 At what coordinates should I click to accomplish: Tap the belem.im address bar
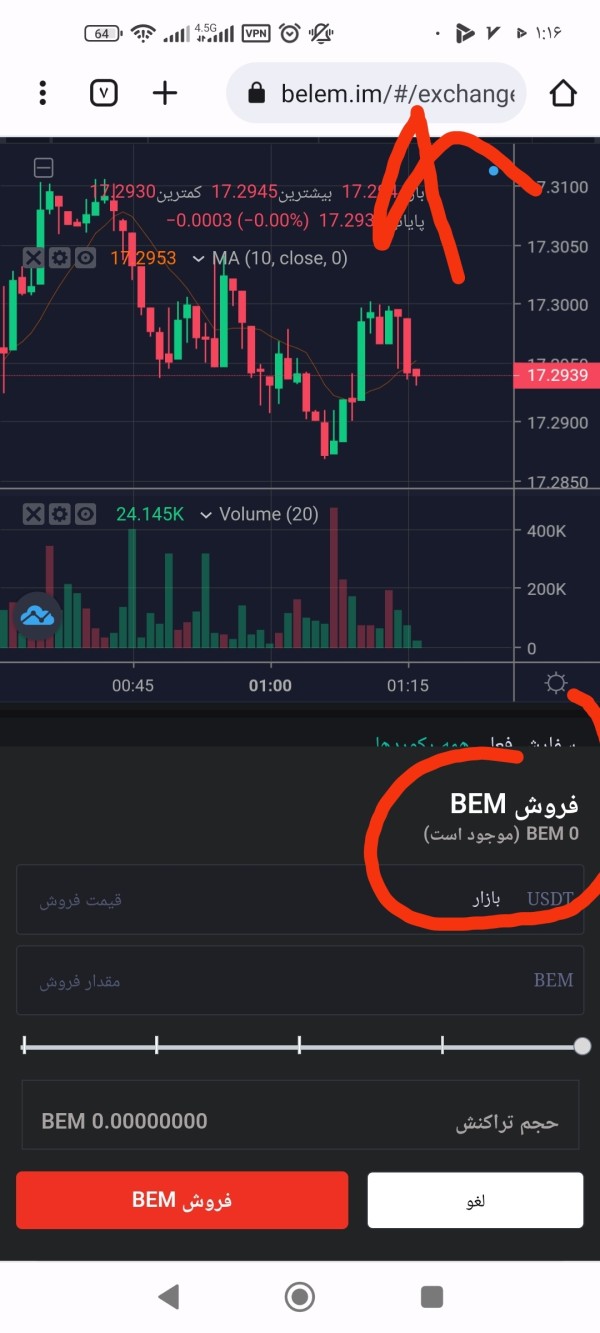pyautogui.click(x=376, y=93)
